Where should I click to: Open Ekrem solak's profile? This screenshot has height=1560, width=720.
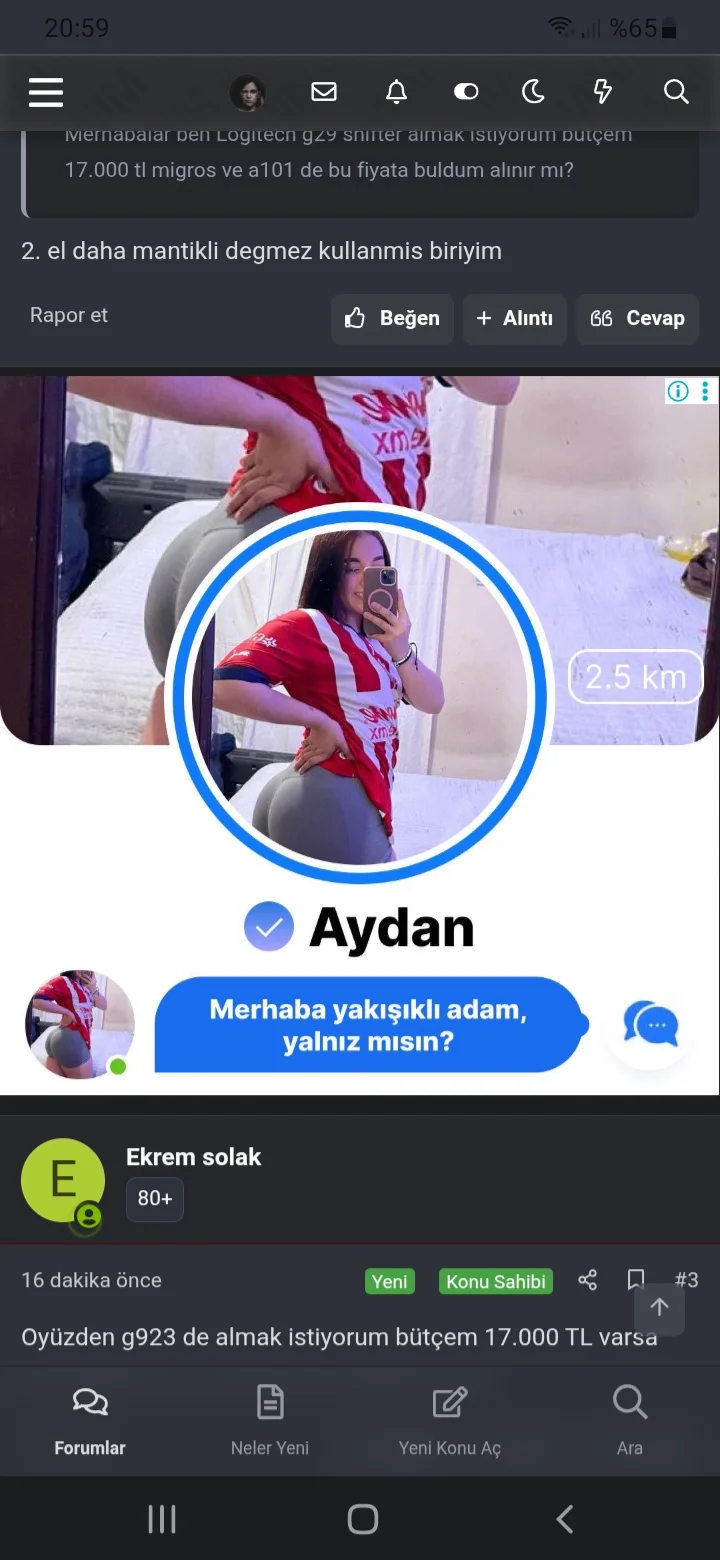click(193, 1157)
